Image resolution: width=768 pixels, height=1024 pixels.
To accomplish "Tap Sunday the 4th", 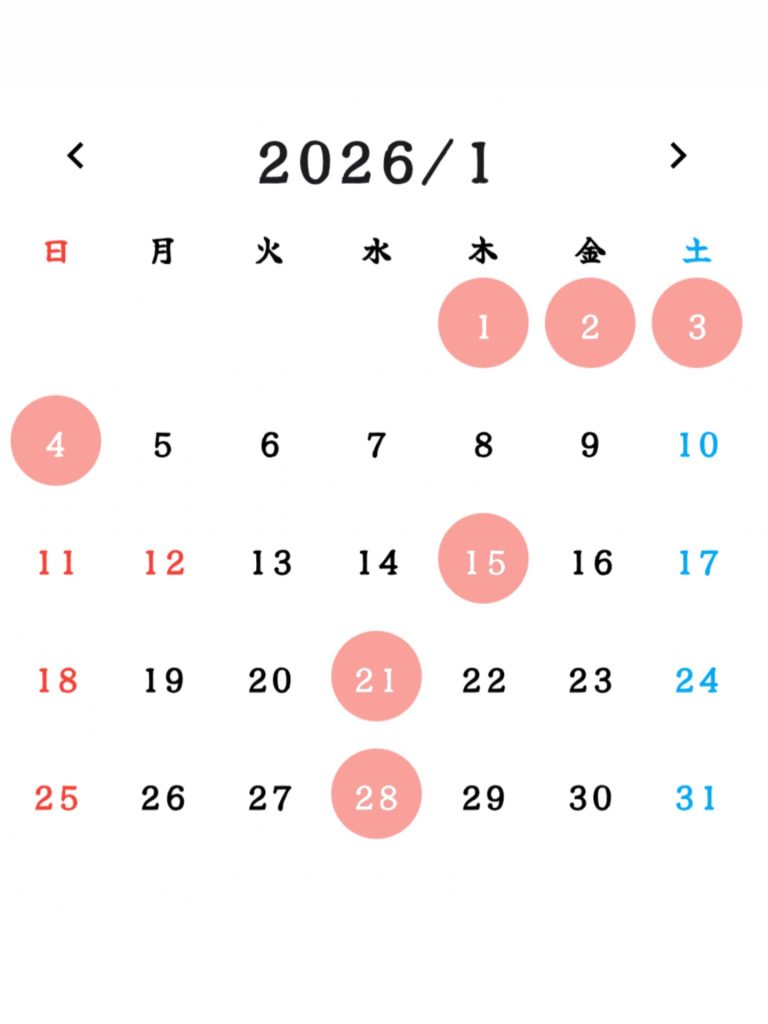I will 56,441.
